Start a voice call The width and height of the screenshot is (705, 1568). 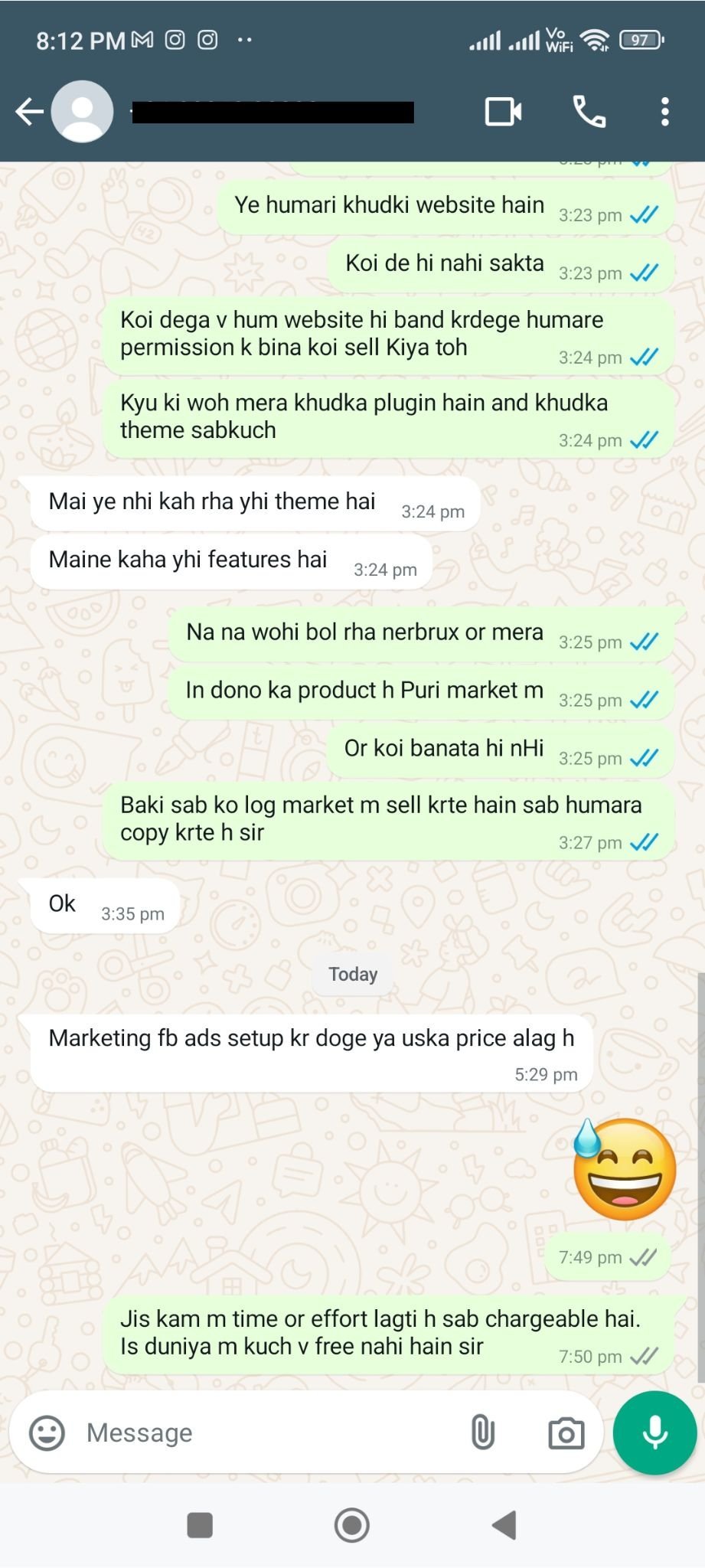click(589, 112)
